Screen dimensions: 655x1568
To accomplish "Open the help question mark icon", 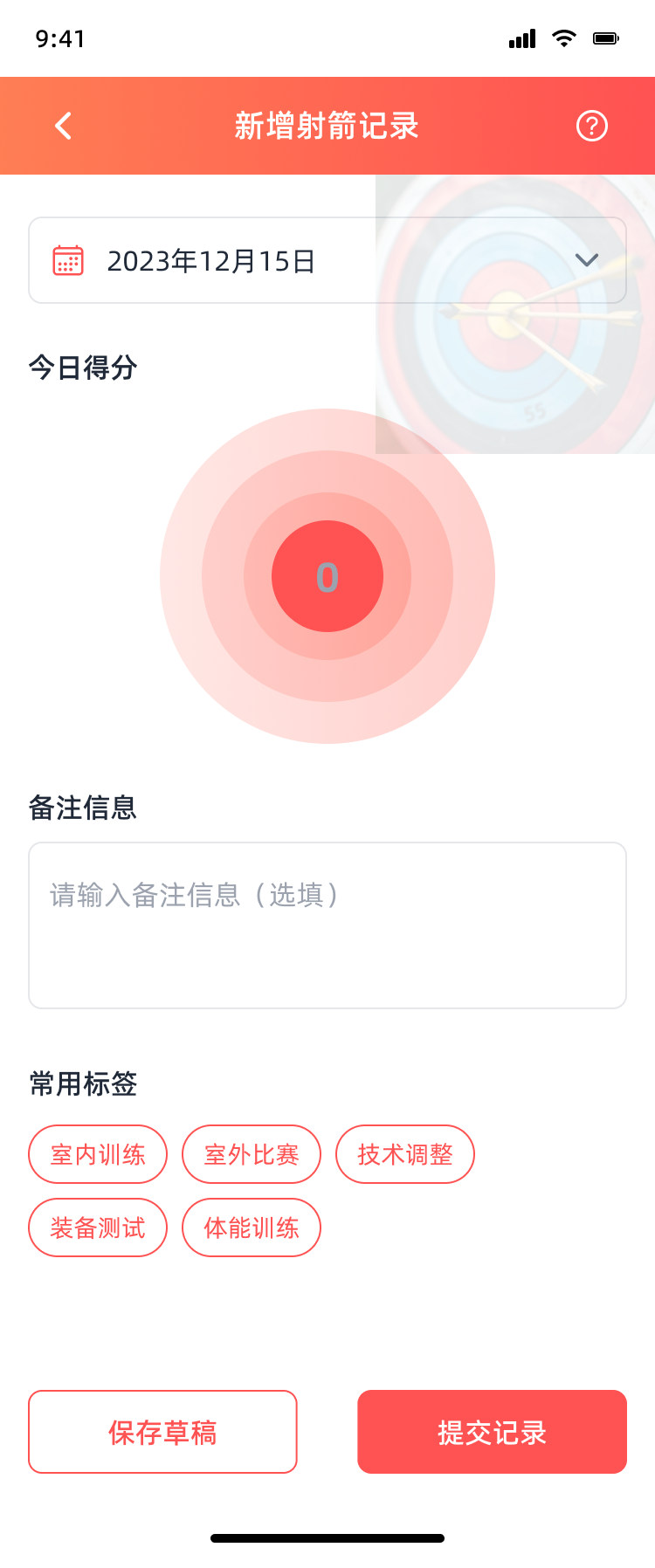I will [591, 126].
